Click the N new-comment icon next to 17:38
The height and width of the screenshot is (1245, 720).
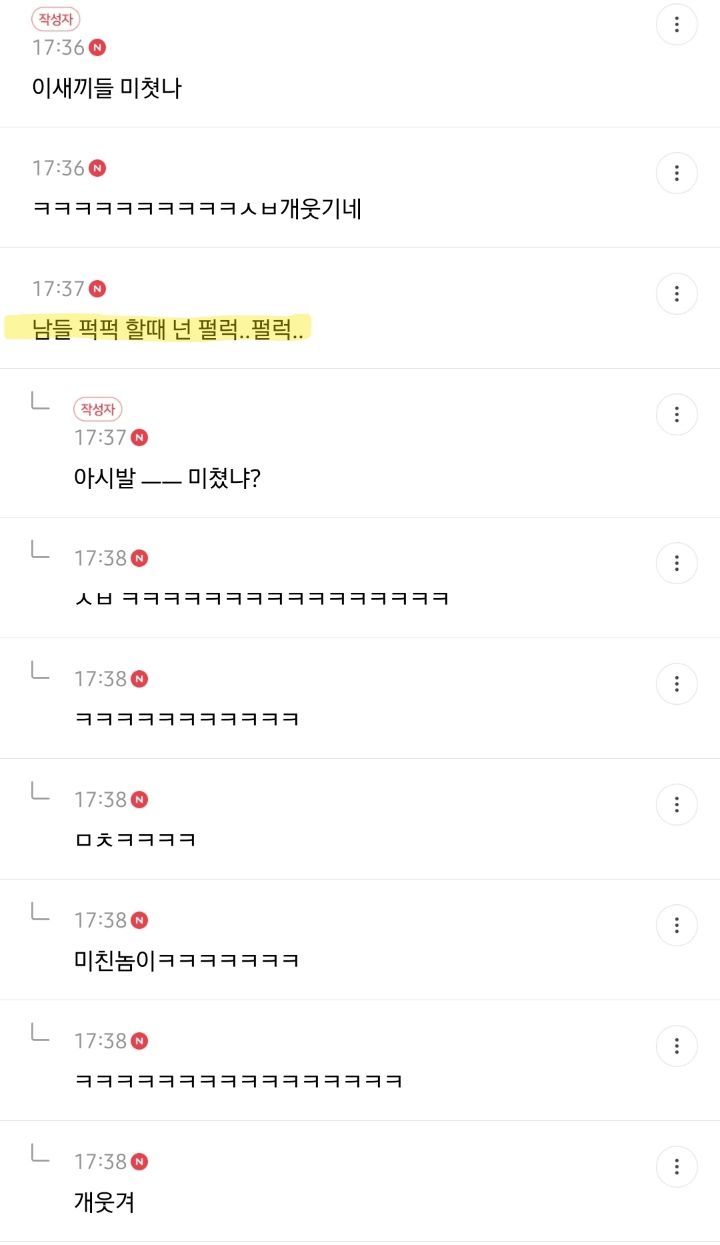click(137, 558)
